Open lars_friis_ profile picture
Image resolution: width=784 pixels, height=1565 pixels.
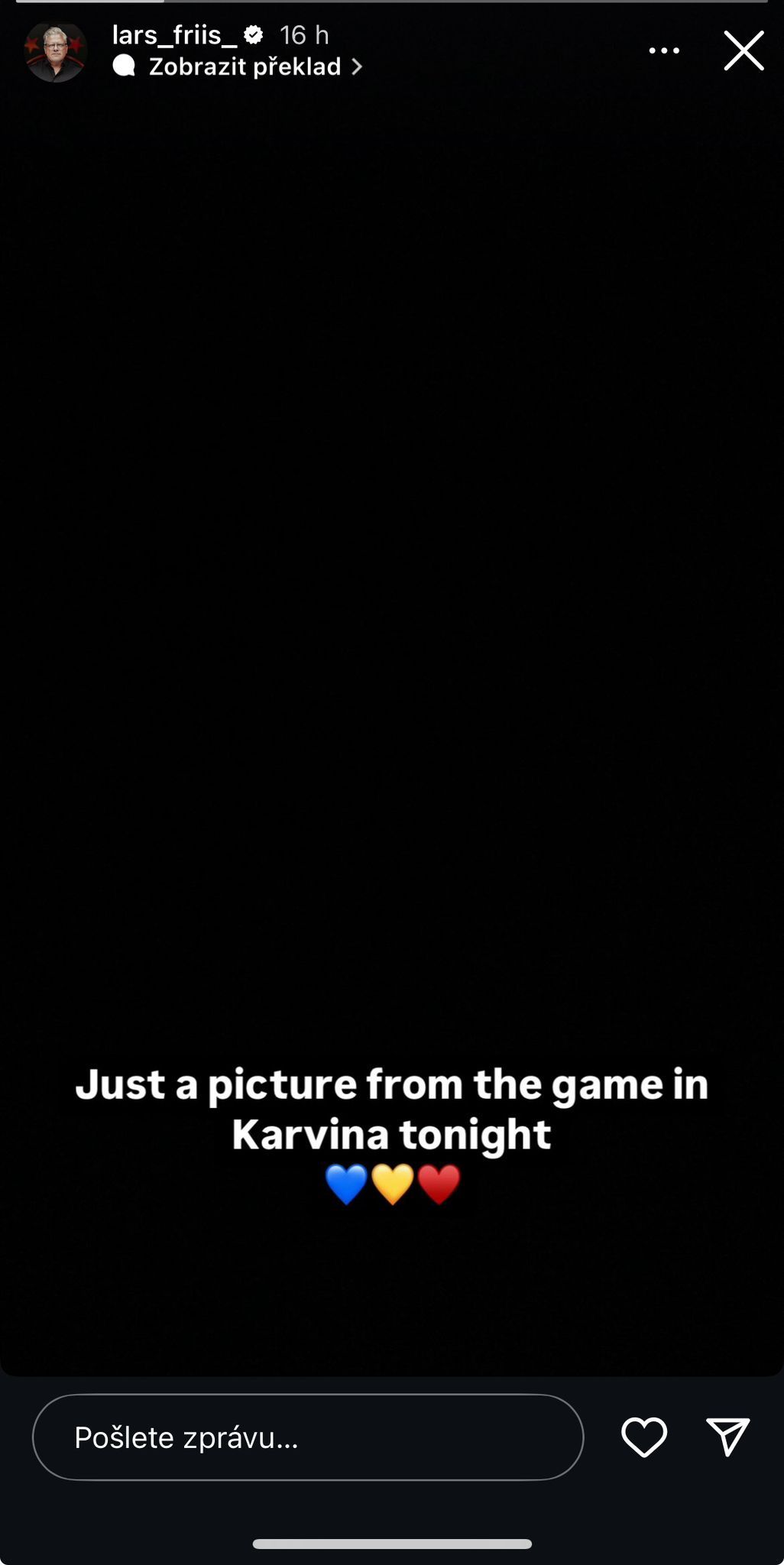coord(56,52)
